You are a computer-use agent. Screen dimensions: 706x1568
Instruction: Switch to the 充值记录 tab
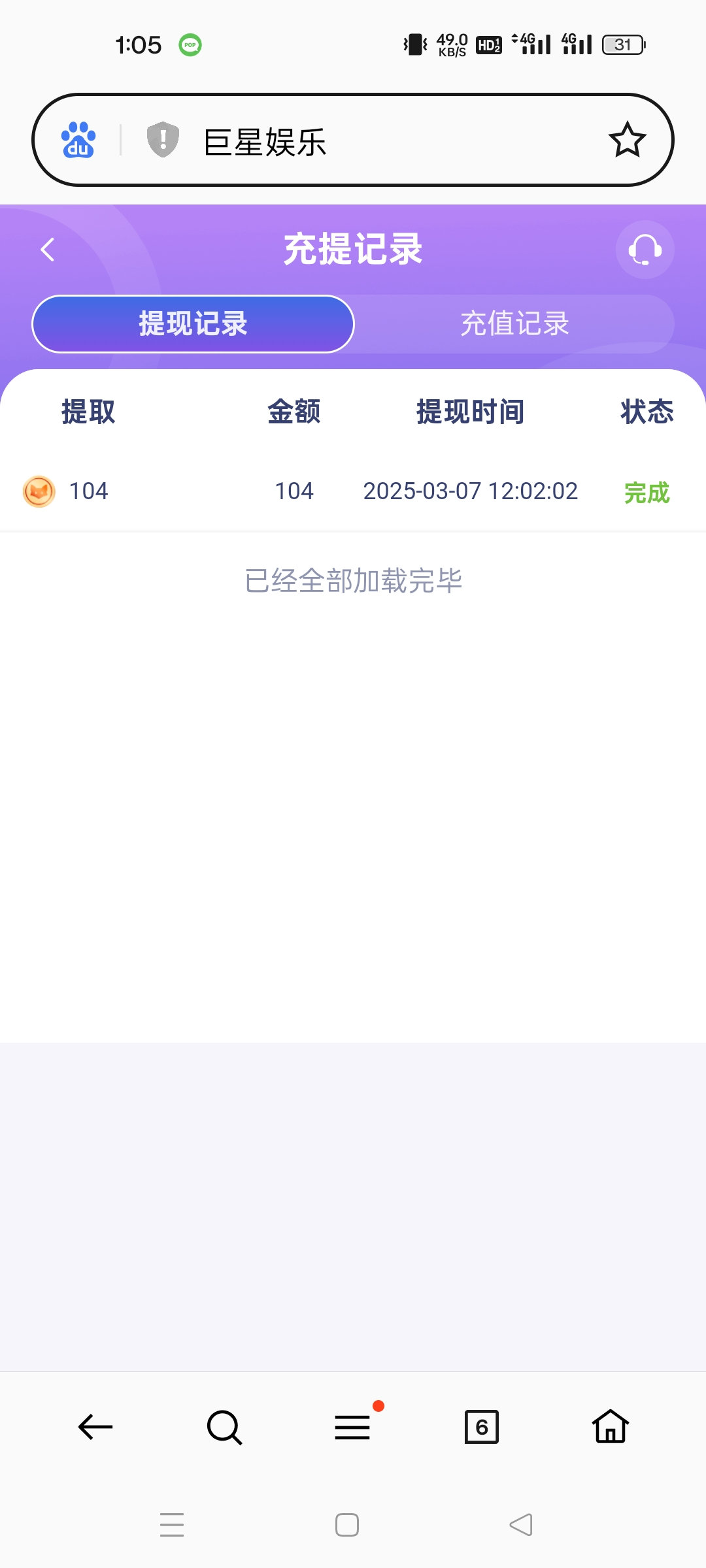514,324
